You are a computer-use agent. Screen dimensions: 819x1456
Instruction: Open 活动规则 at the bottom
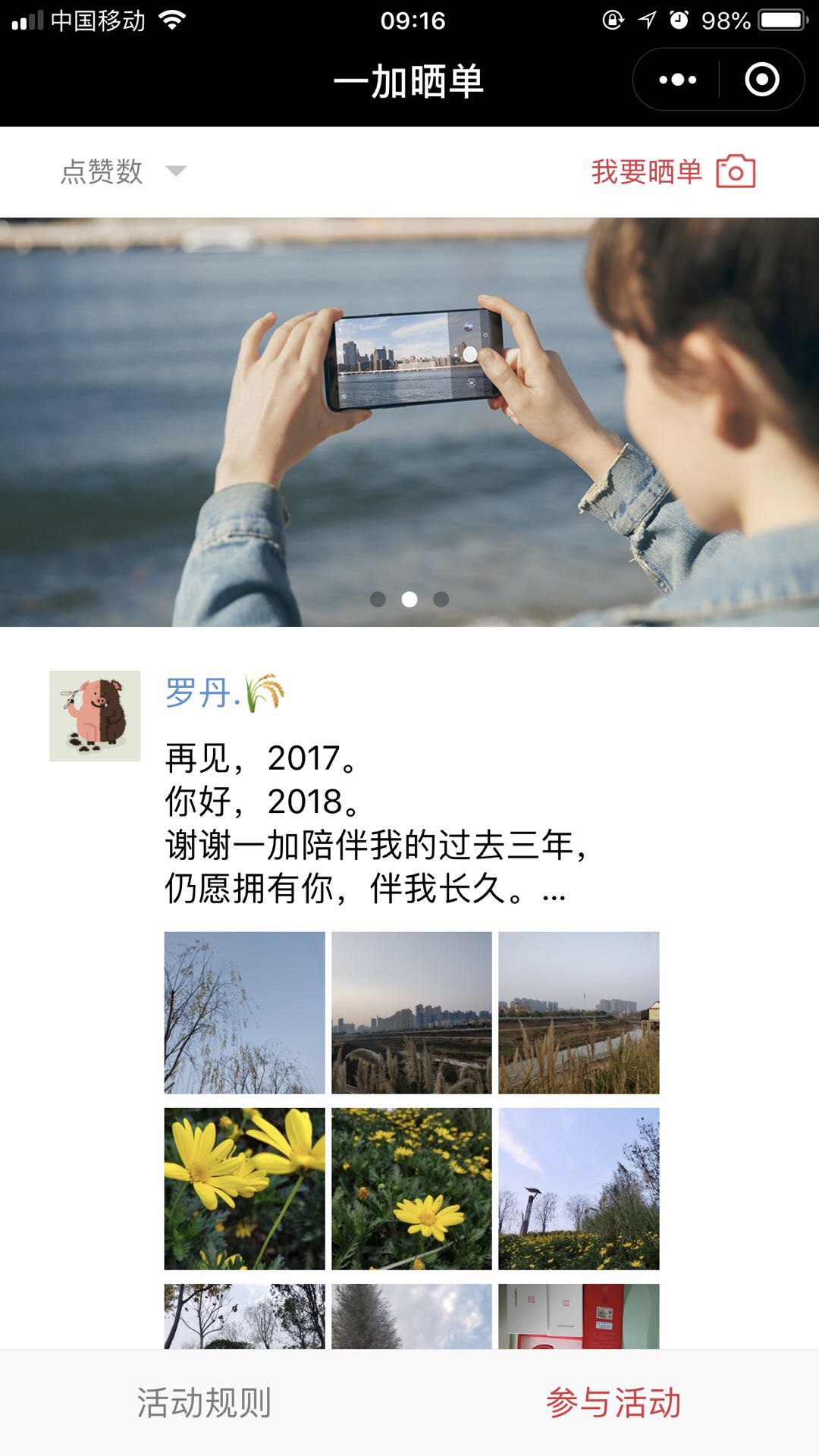(x=204, y=1402)
